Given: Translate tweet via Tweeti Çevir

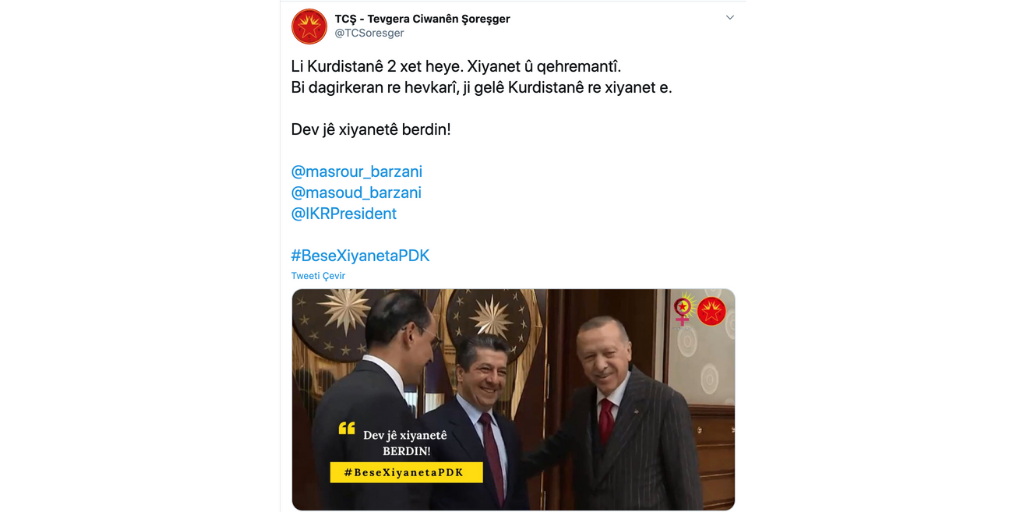Looking at the screenshot, I should pyautogui.click(x=318, y=276).
